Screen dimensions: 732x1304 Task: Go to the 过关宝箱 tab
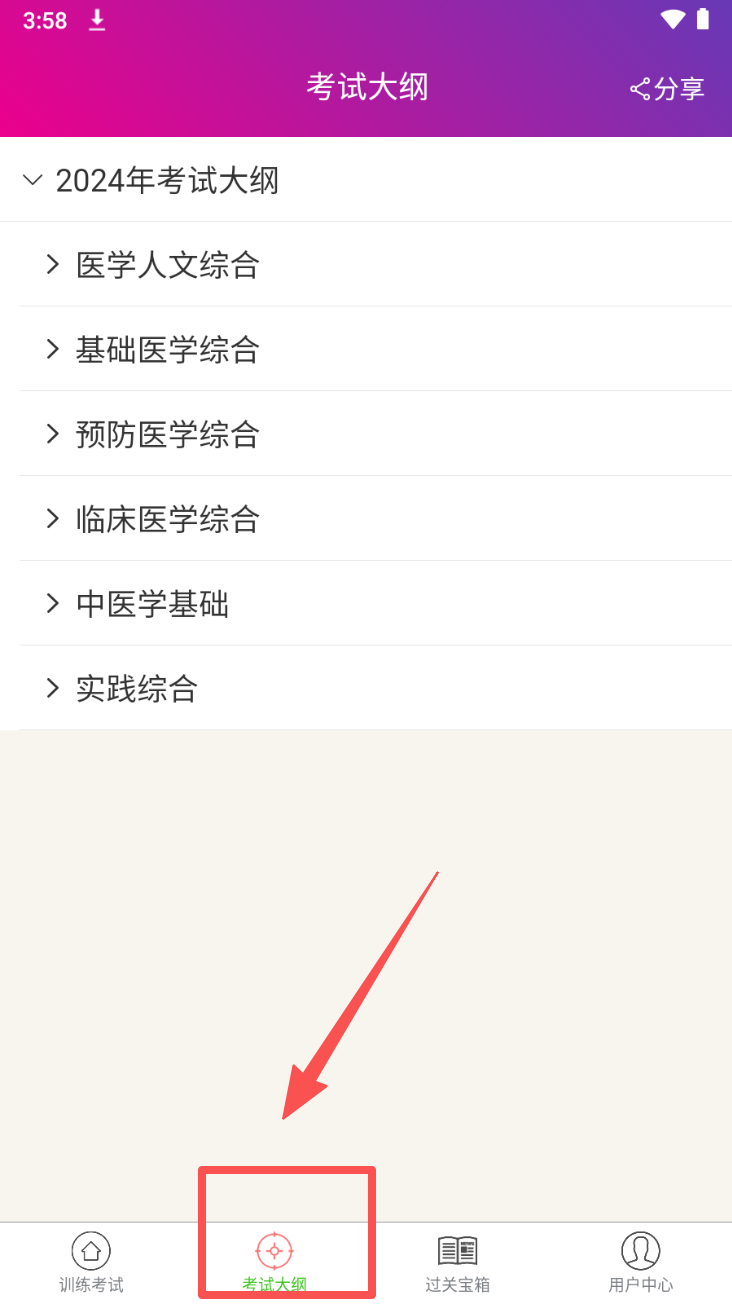[x=457, y=1262]
